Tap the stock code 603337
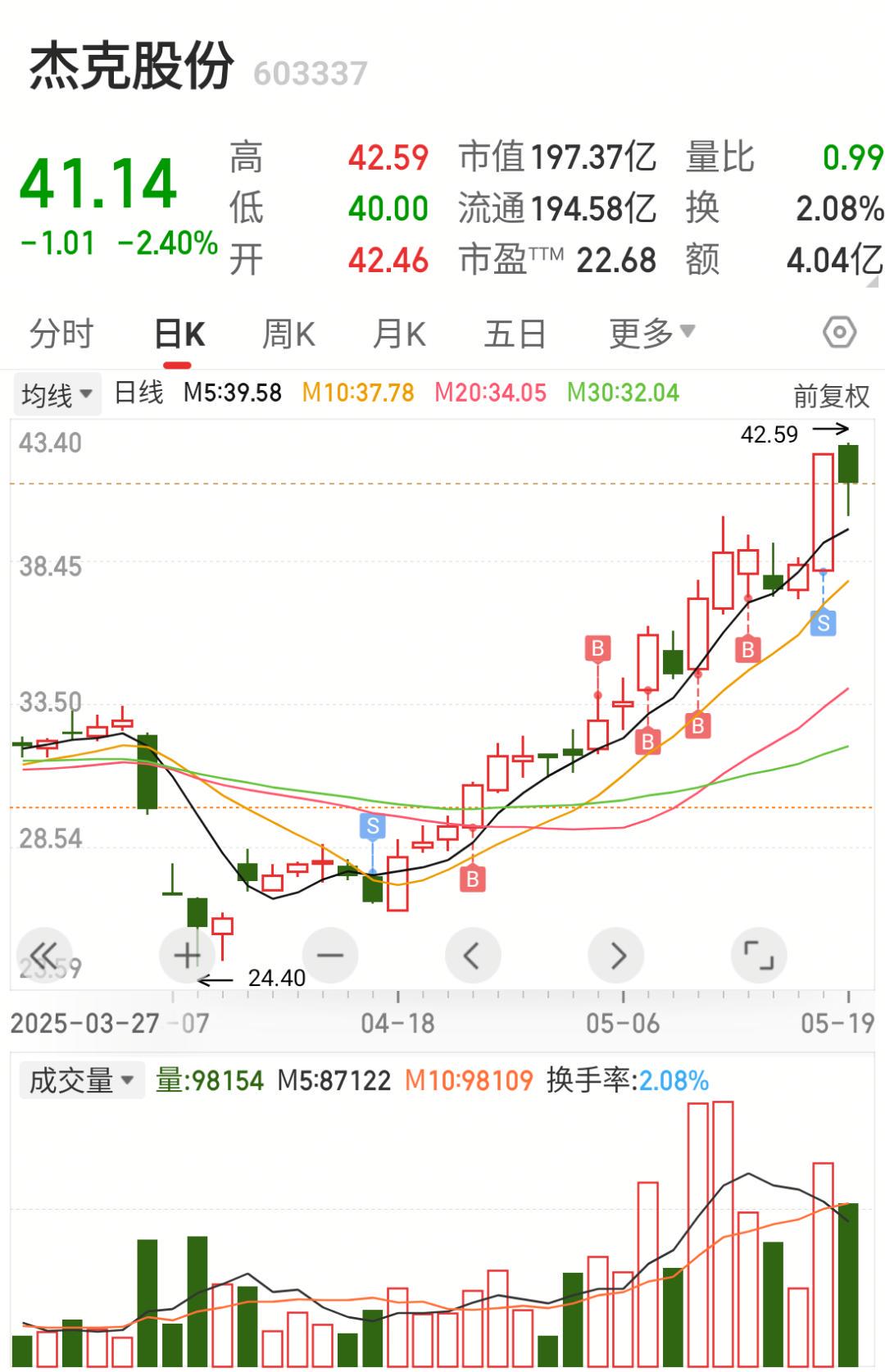The width and height of the screenshot is (885, 1372). pos(311,74)
